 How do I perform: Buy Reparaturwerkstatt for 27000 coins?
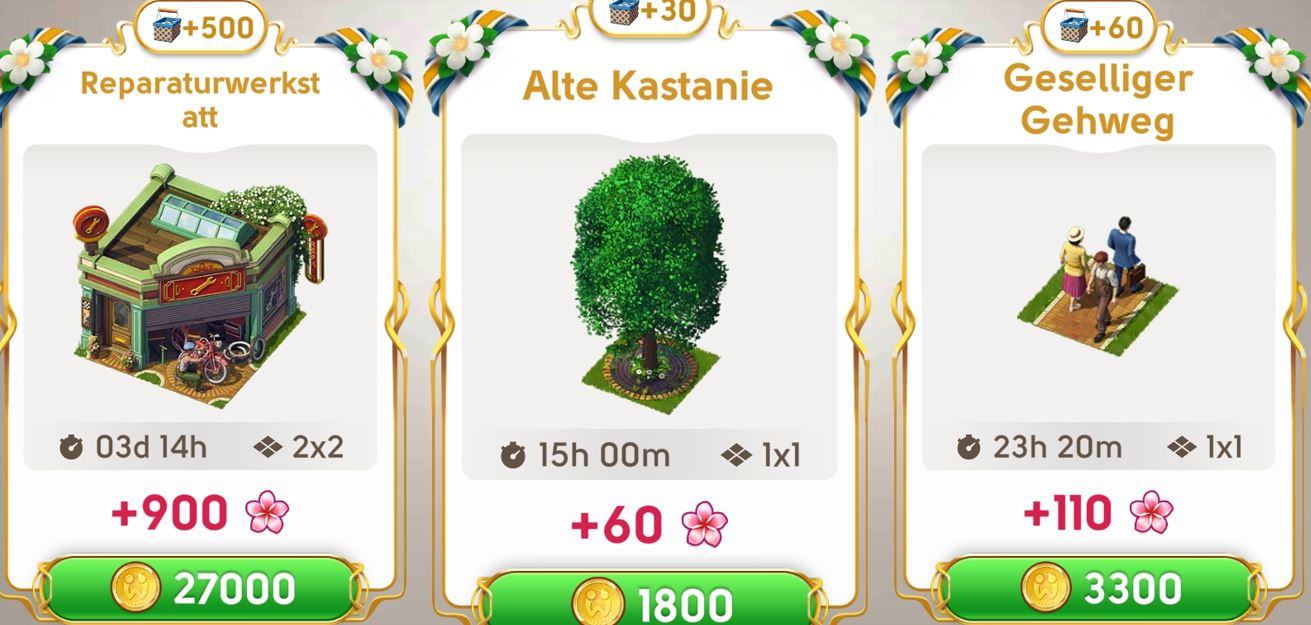[x=199, y=589]
